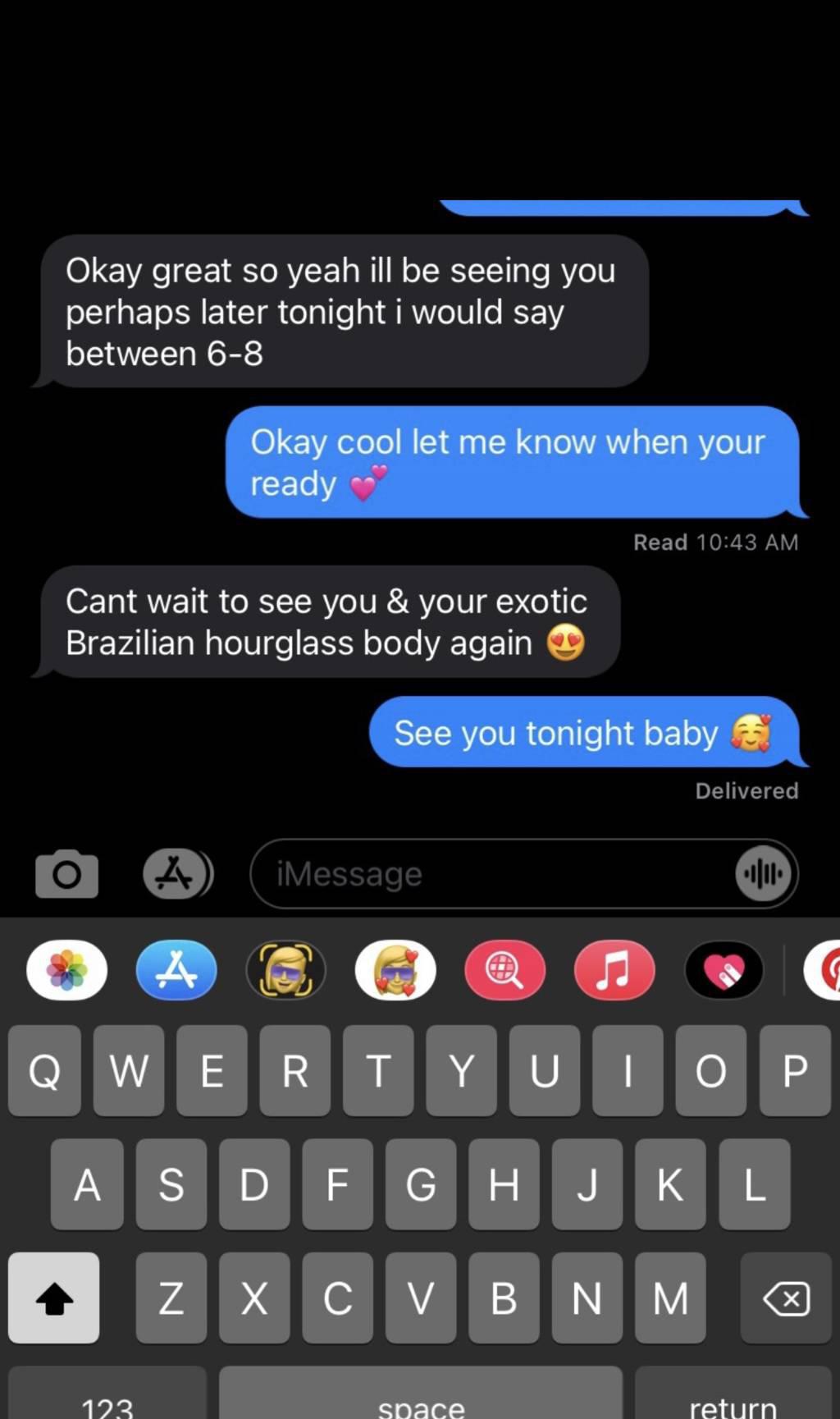The height and width of the screenshot is (1419, 840).
Task: Open App Store in the iMessage drawer
Action: click(x=176, y=970)
